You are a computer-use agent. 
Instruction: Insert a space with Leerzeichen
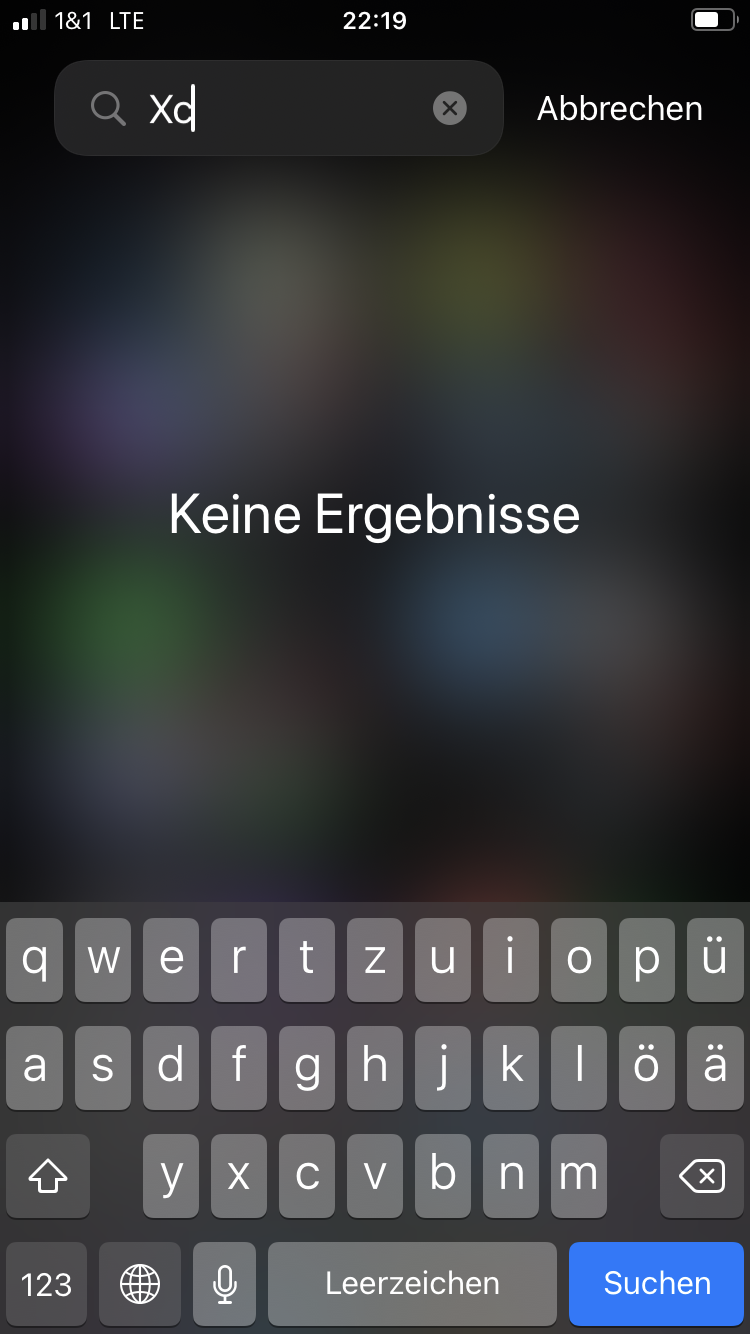click(x=412, y=1283)
